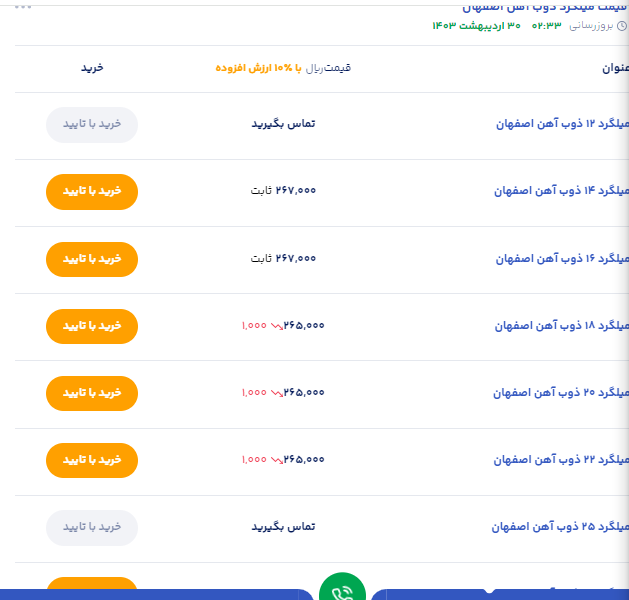This screenshot has height=600, width=629.
Task: Open میلگرد ۱۴ ذوب آهن اصفهان link
Action: pos(562,191)
